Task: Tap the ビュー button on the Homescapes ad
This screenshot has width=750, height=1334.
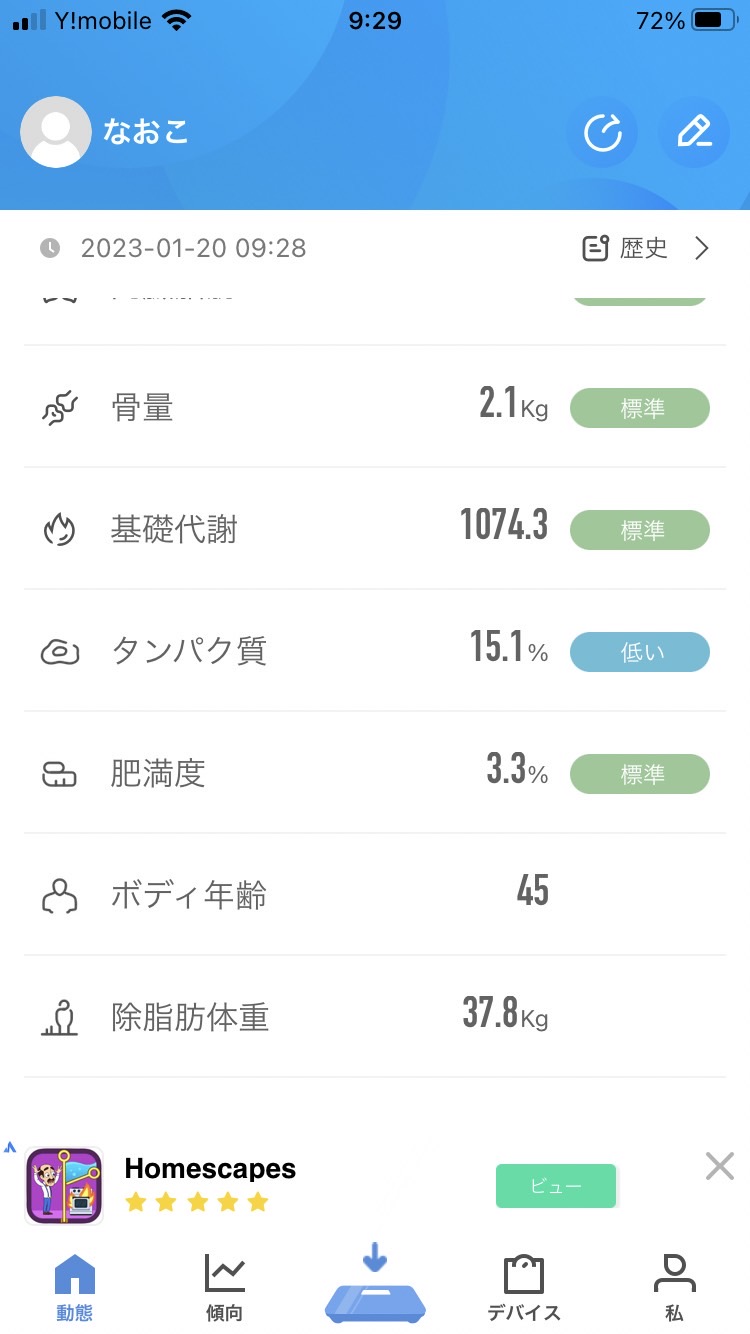Action: click(x=556, y=1186)
